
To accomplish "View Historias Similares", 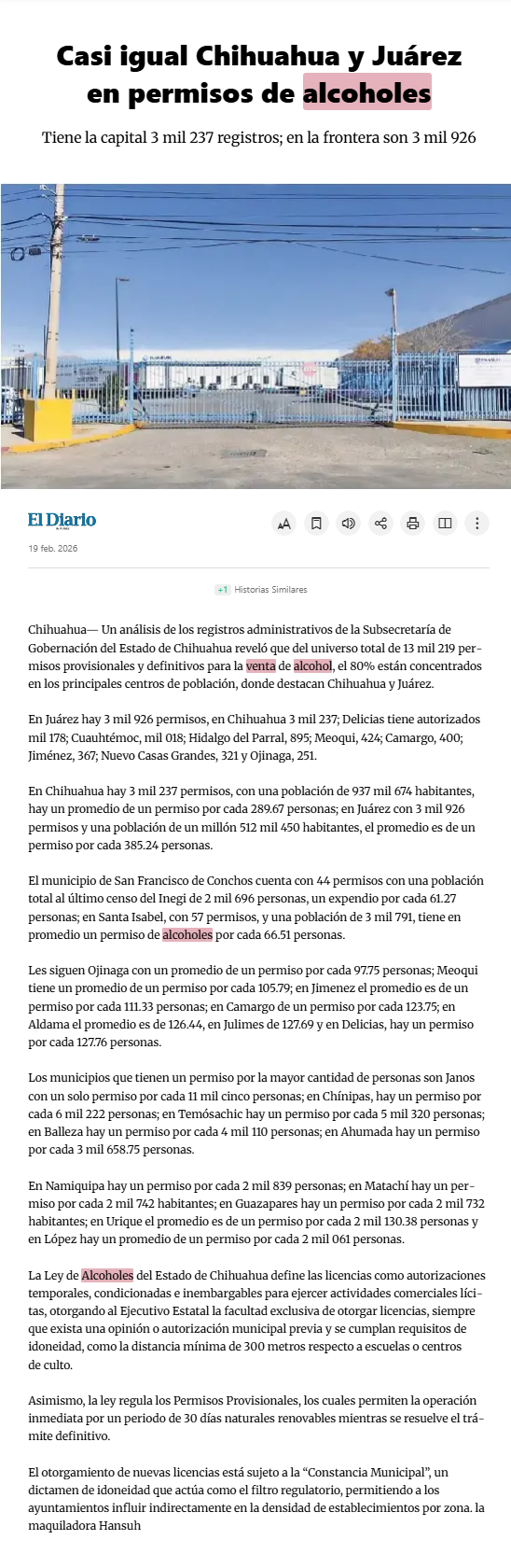I will pyautogui.click(x=261, y=590).
